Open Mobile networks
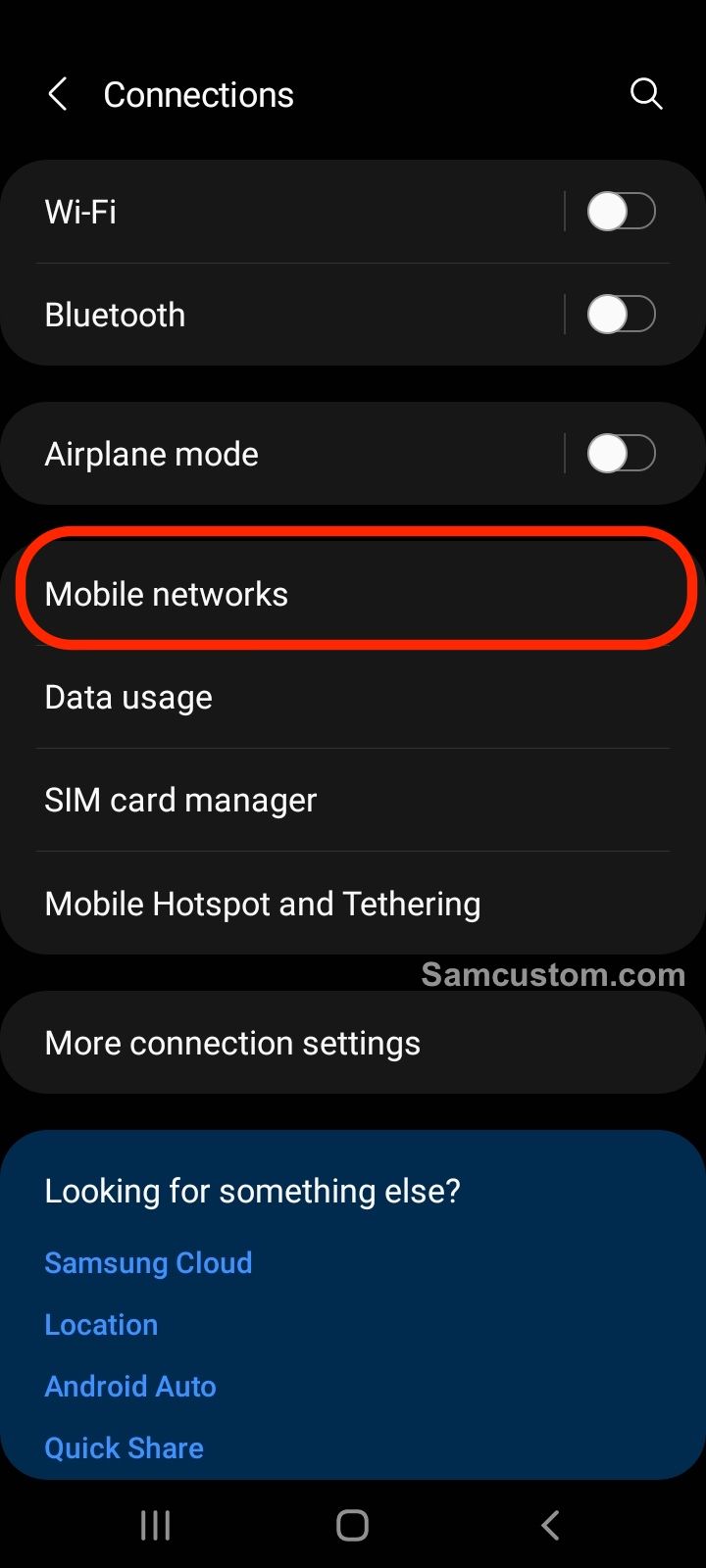Viewport: 706px width, 1568px height. click(353, 594)
